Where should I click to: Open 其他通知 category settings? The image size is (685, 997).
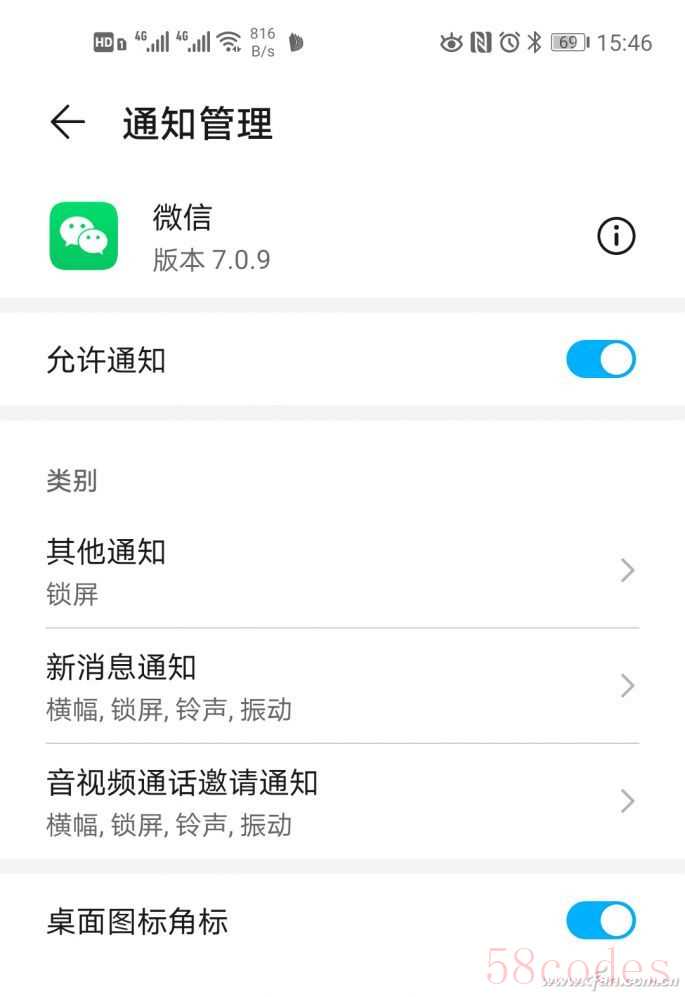pyautogui.click(x=342, y=571)
